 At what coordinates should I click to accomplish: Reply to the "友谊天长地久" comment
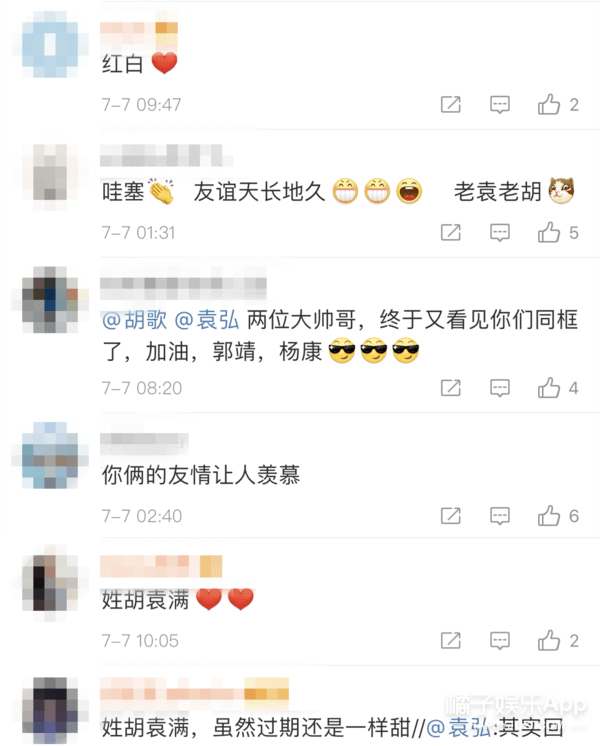(499, 232)
